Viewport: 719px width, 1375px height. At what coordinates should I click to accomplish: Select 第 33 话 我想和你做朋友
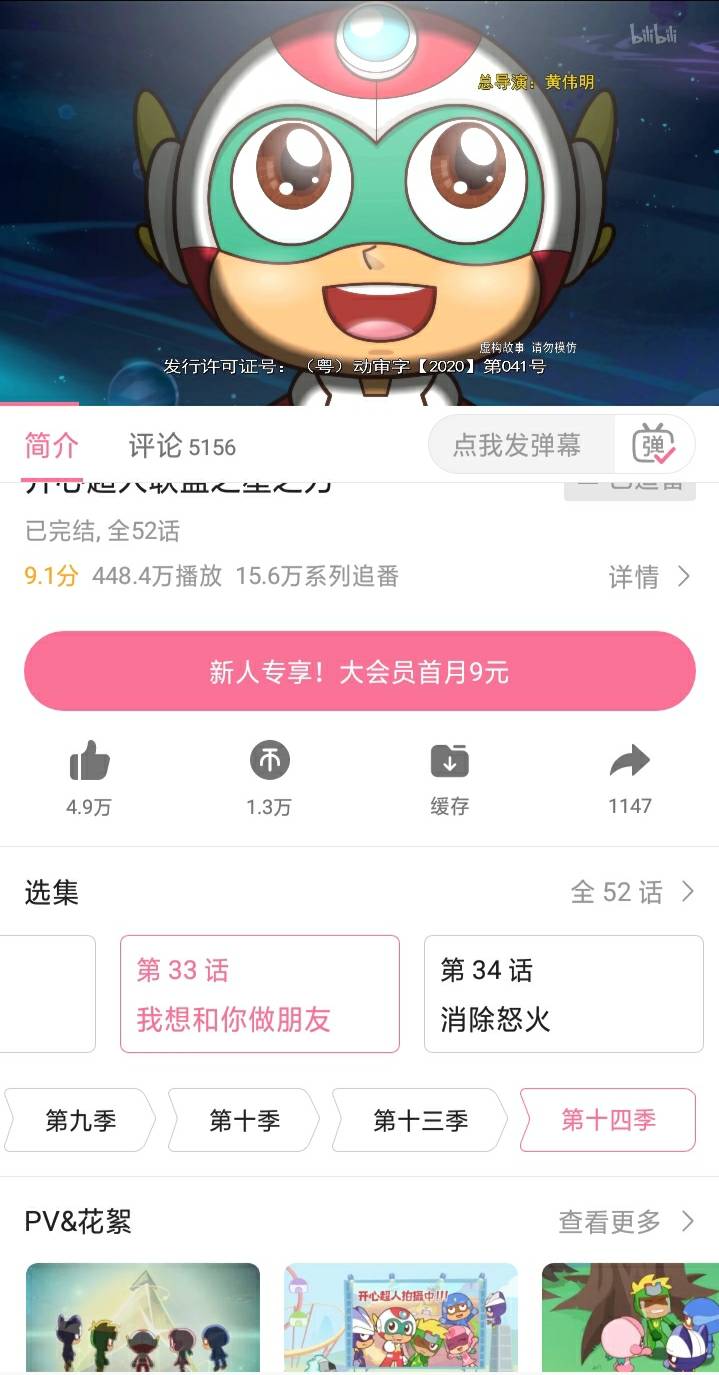260,994
